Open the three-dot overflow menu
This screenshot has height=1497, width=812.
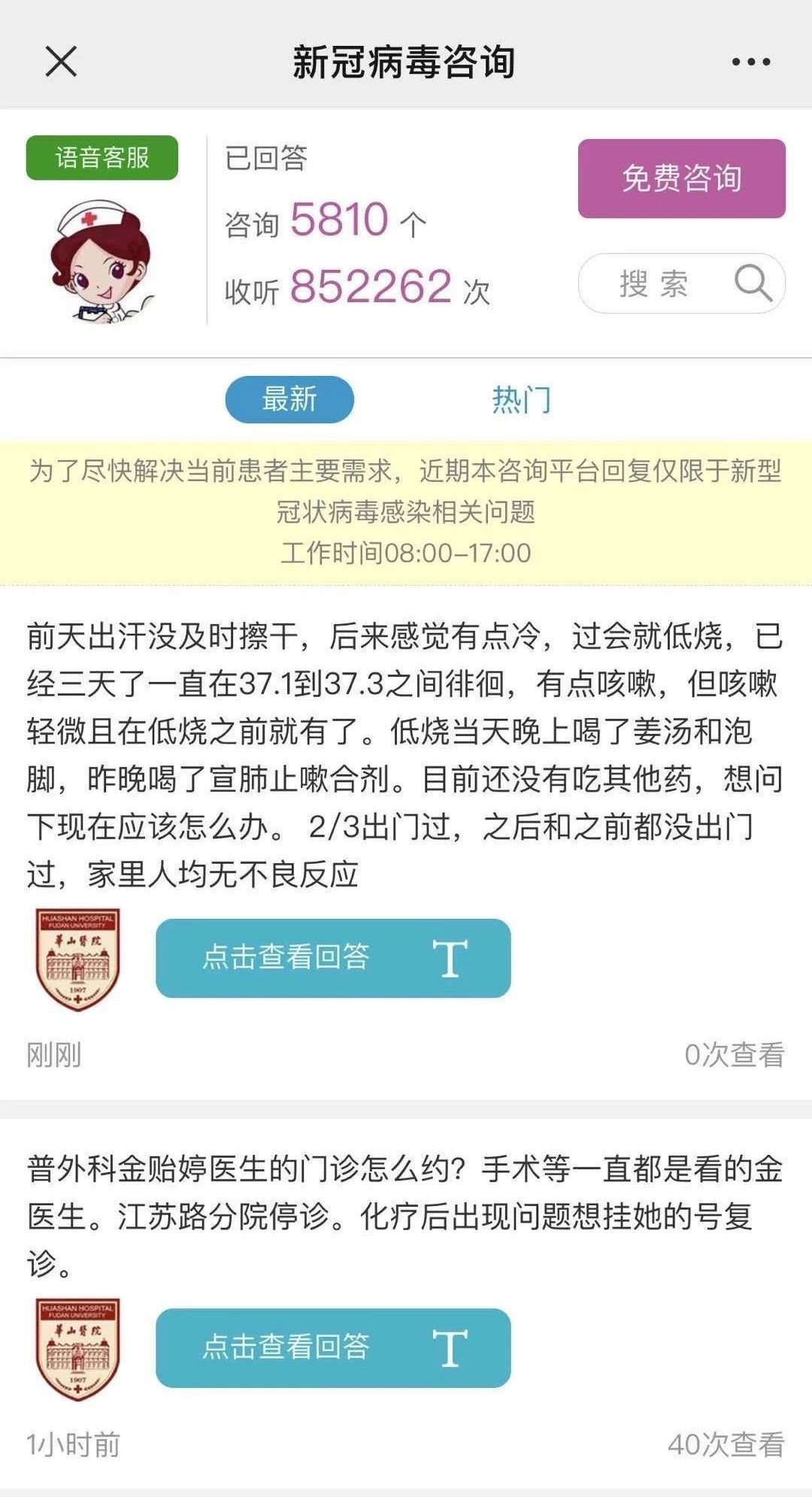[x=751, y=62]
